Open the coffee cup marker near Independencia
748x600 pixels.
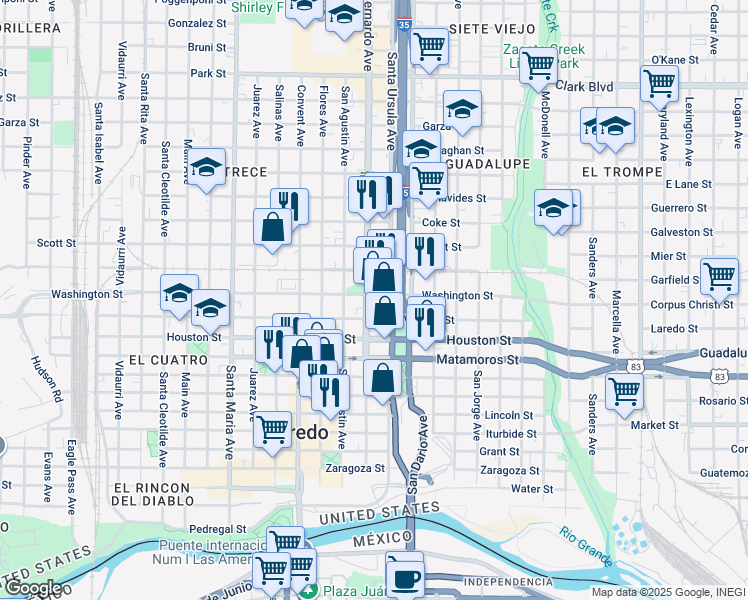[x=405, y=580]
